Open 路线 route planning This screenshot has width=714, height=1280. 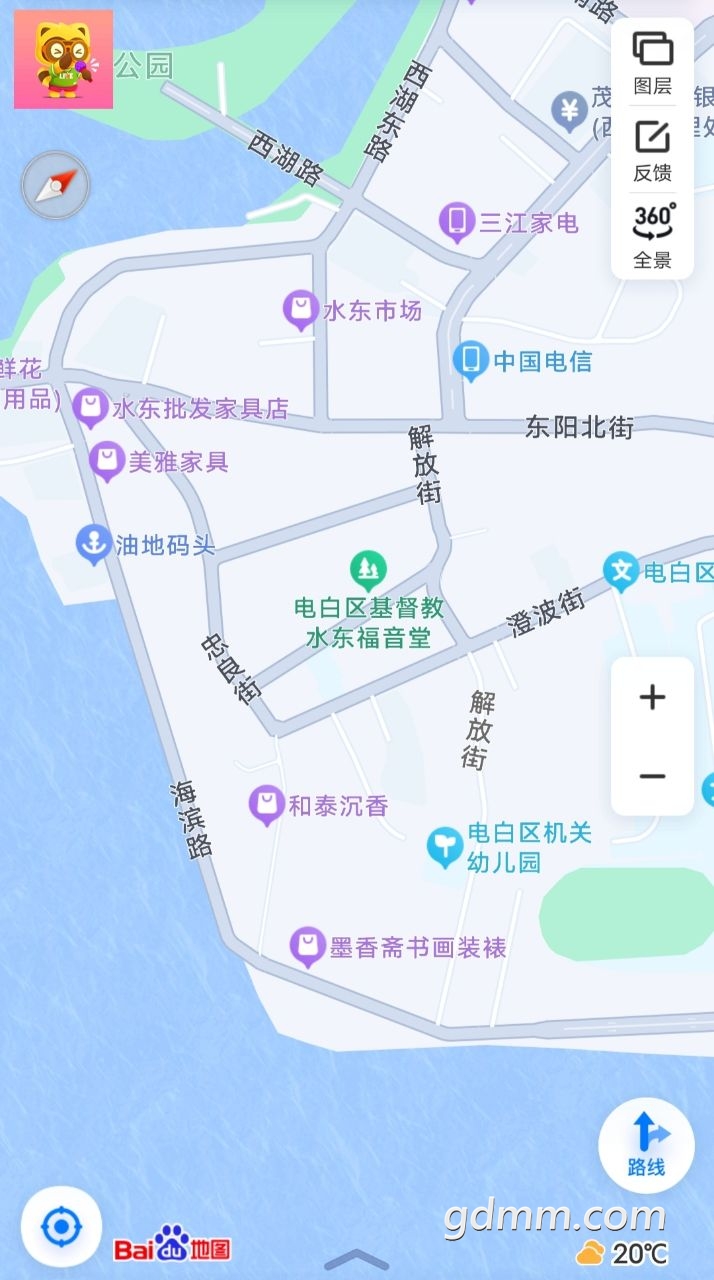(646, 1145)
